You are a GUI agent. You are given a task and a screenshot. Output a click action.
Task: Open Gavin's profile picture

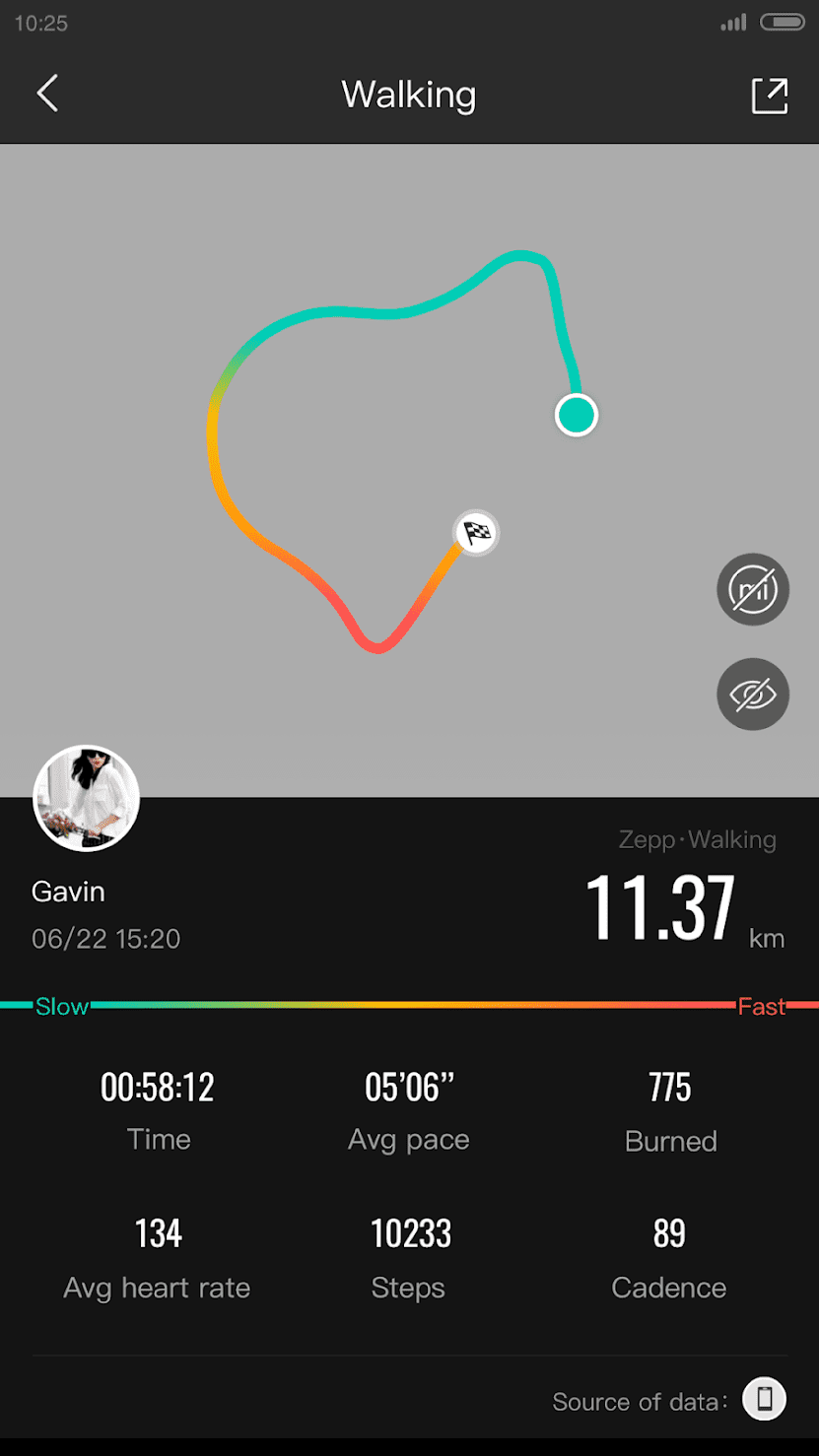pyautogui.click(x=87, y=798)
